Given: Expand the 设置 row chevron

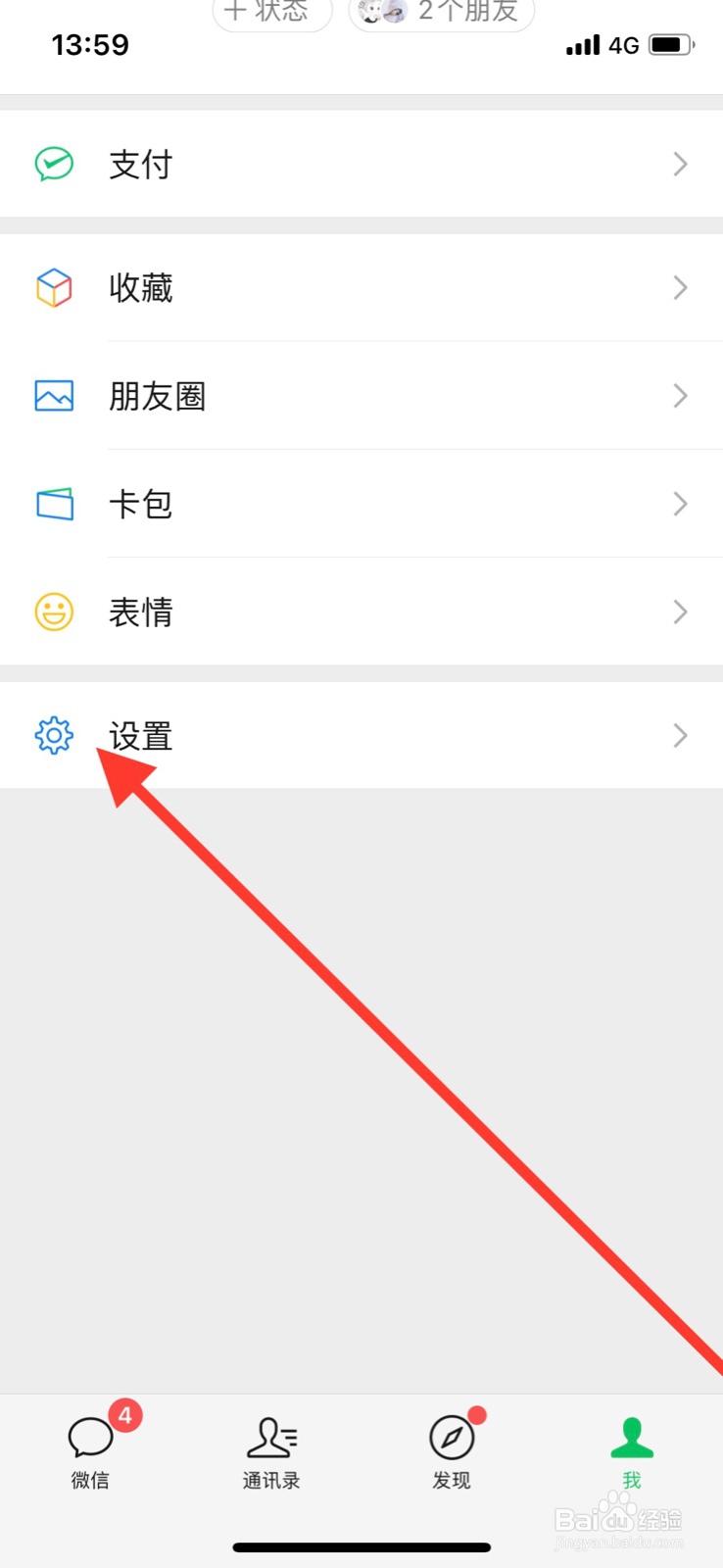Looking at the screenshot, I should tap(680, 735).
